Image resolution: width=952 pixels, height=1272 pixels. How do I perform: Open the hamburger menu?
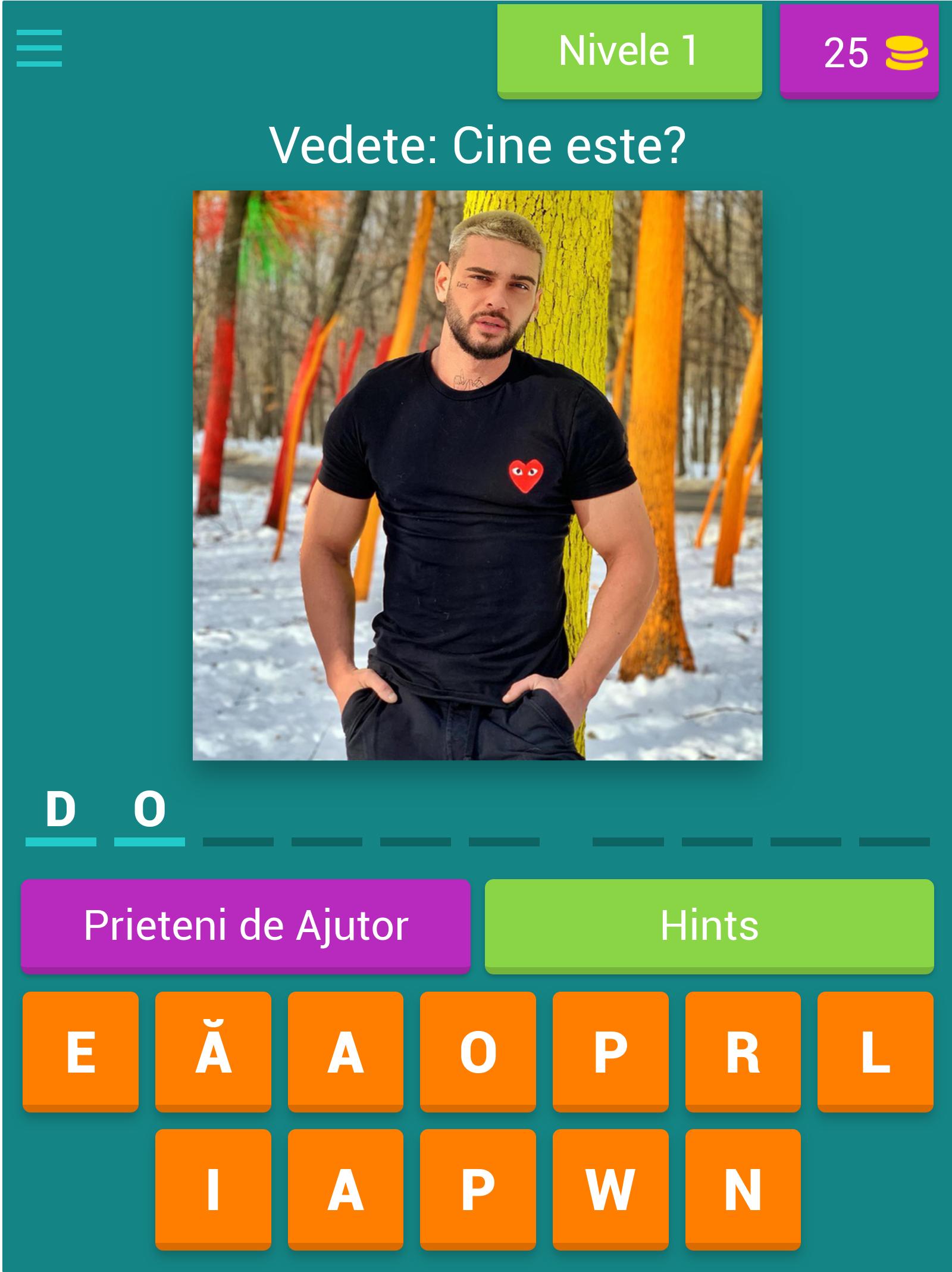pos(39,48)
